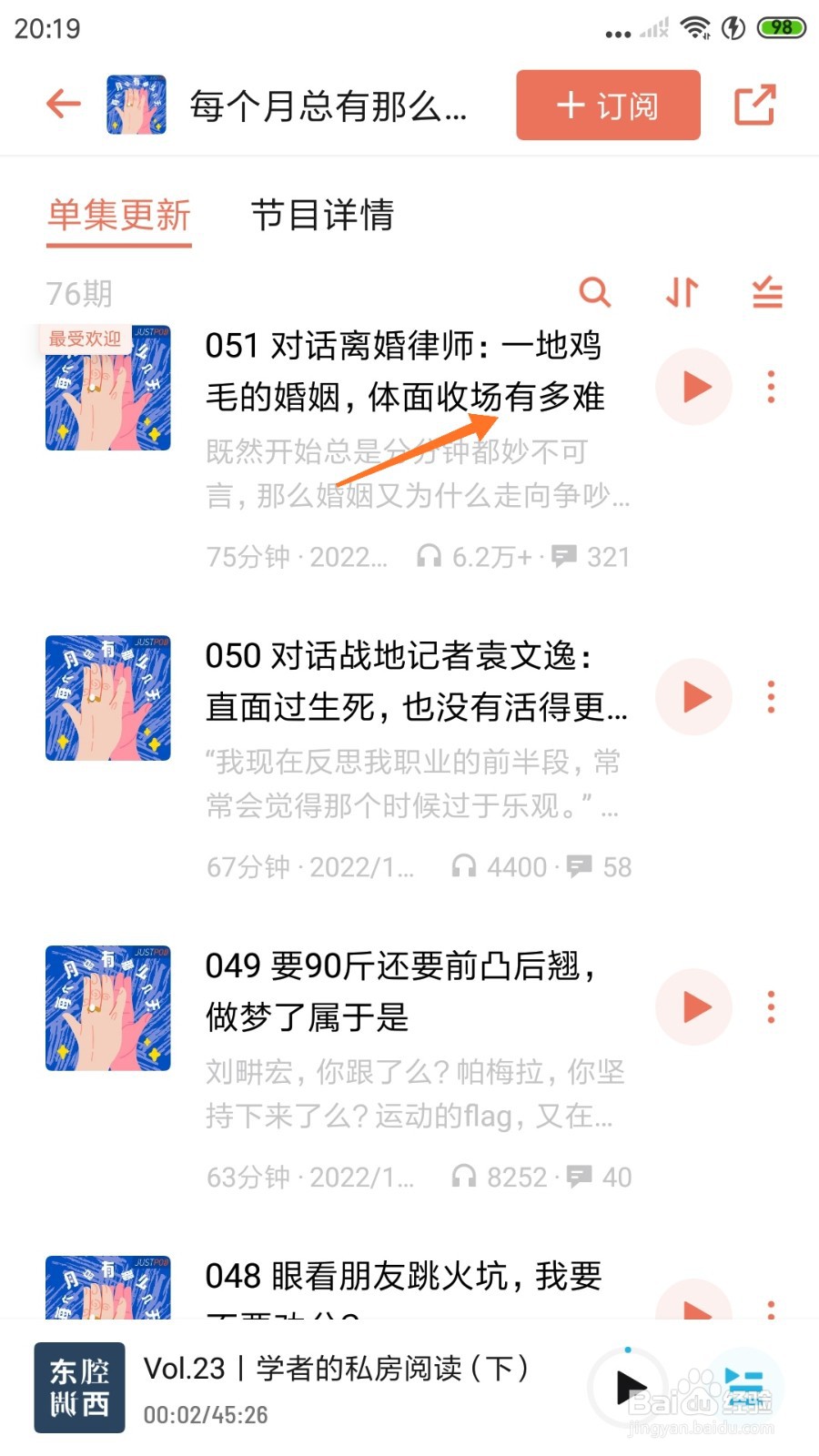Open the multi-select list icon
The height and width of the screenshot is (1456, 819).
click(x=767, y=292)
